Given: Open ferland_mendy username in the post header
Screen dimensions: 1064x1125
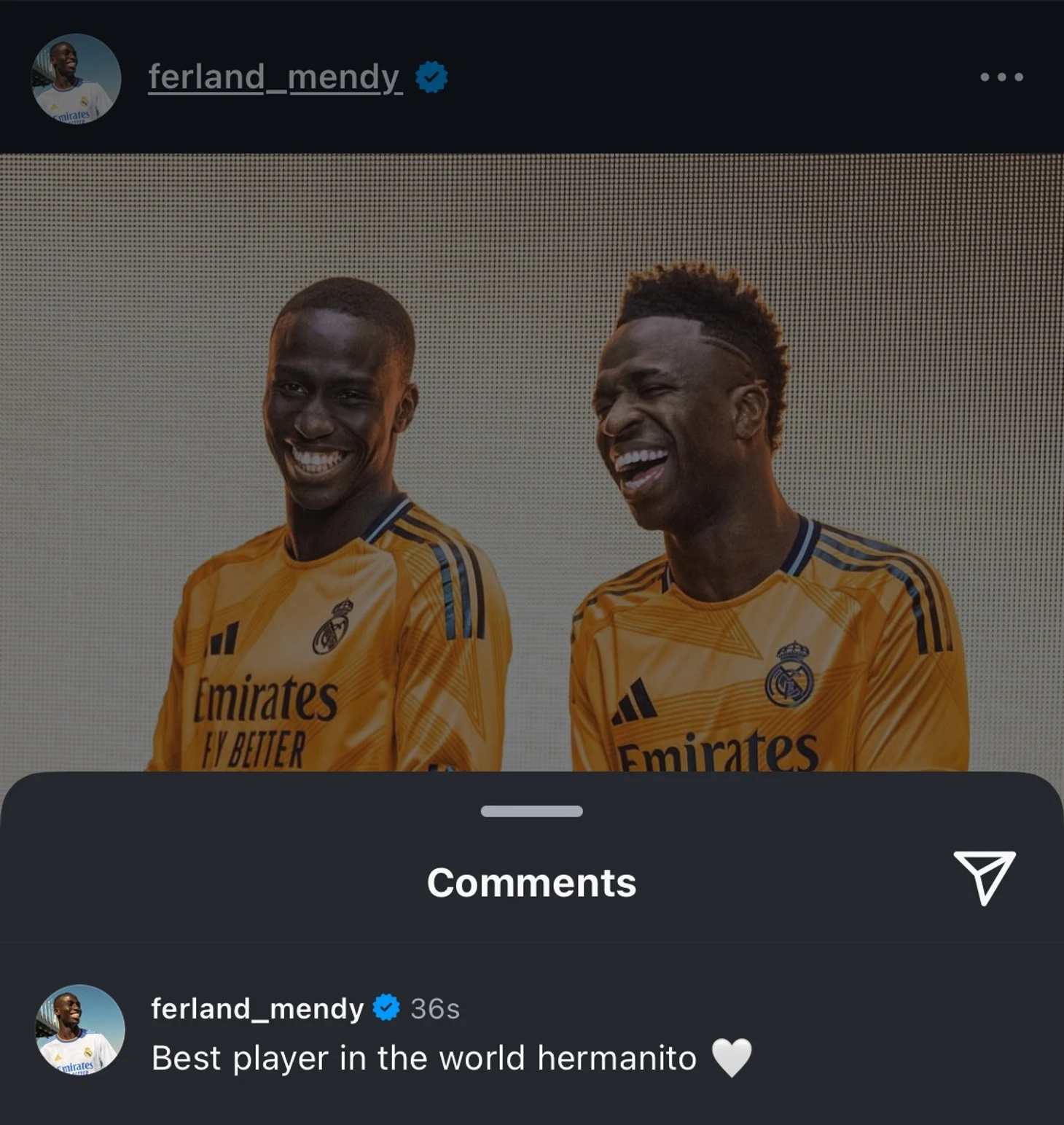Looking at the screenshot, I should click(274, 77).
